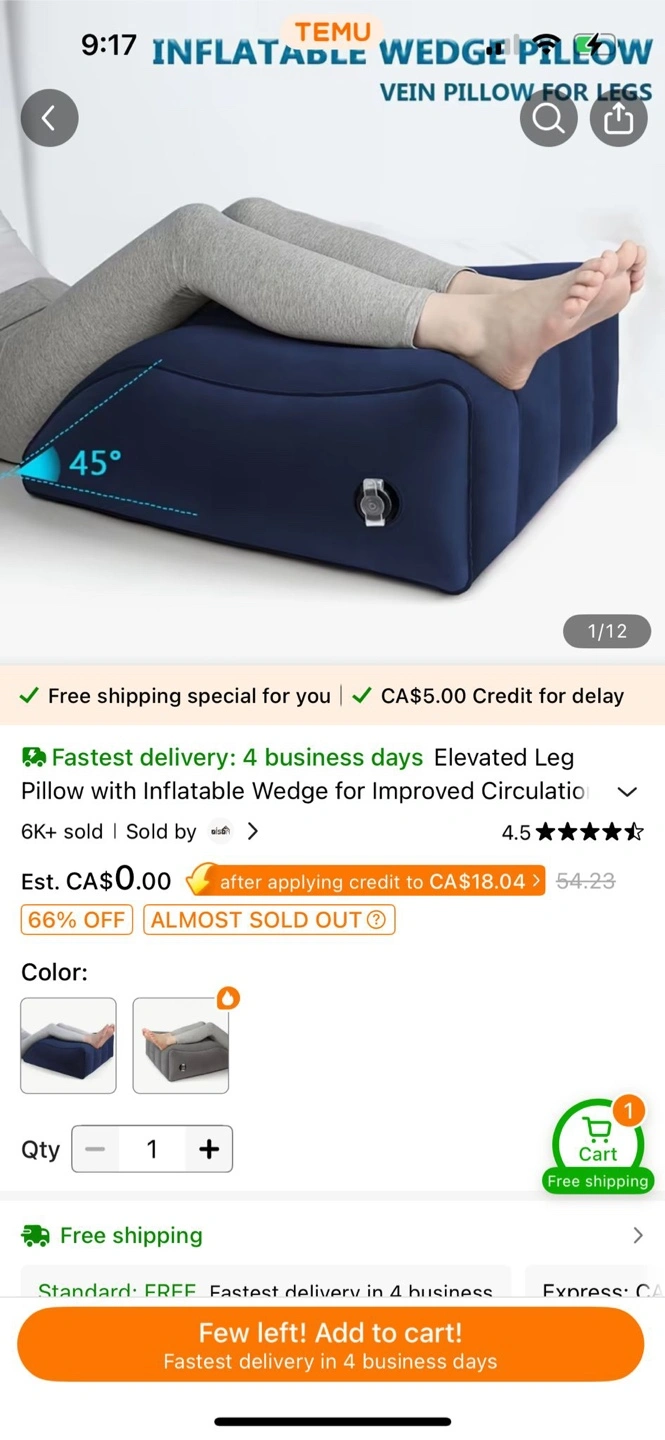
Task: Decrease quantity with the minus button
Action: (95, 1149)
